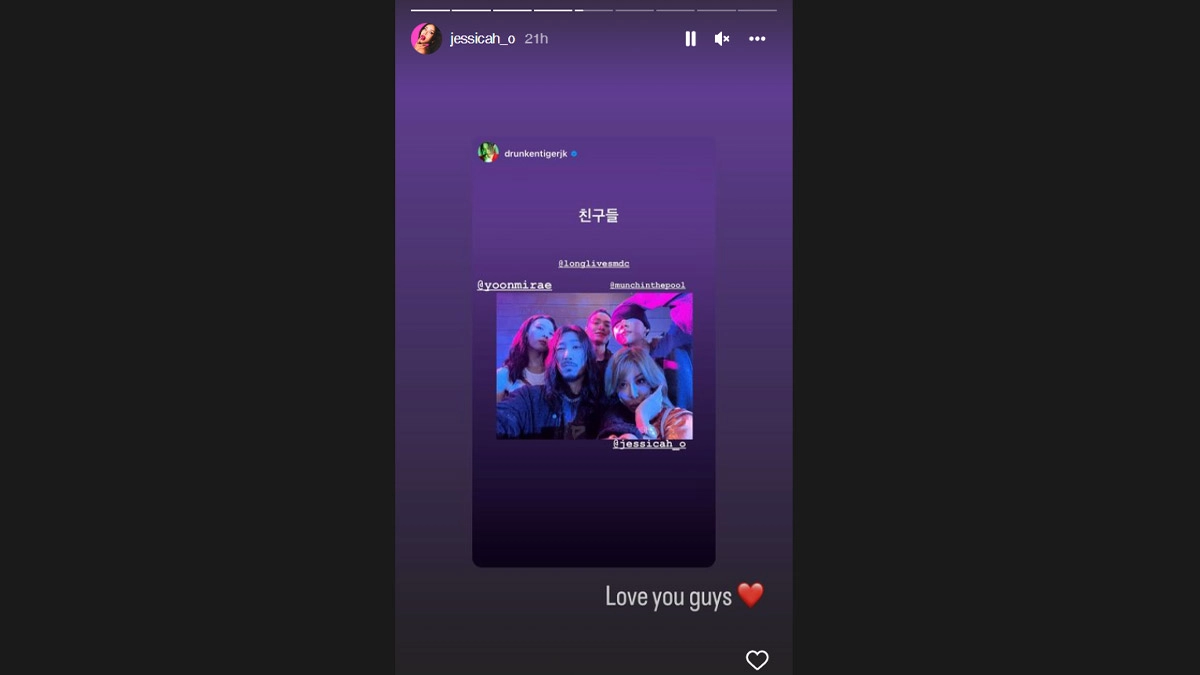This screenshot has height=675, width=1200.
Task: Unmute the story sound
Action: 722,39
